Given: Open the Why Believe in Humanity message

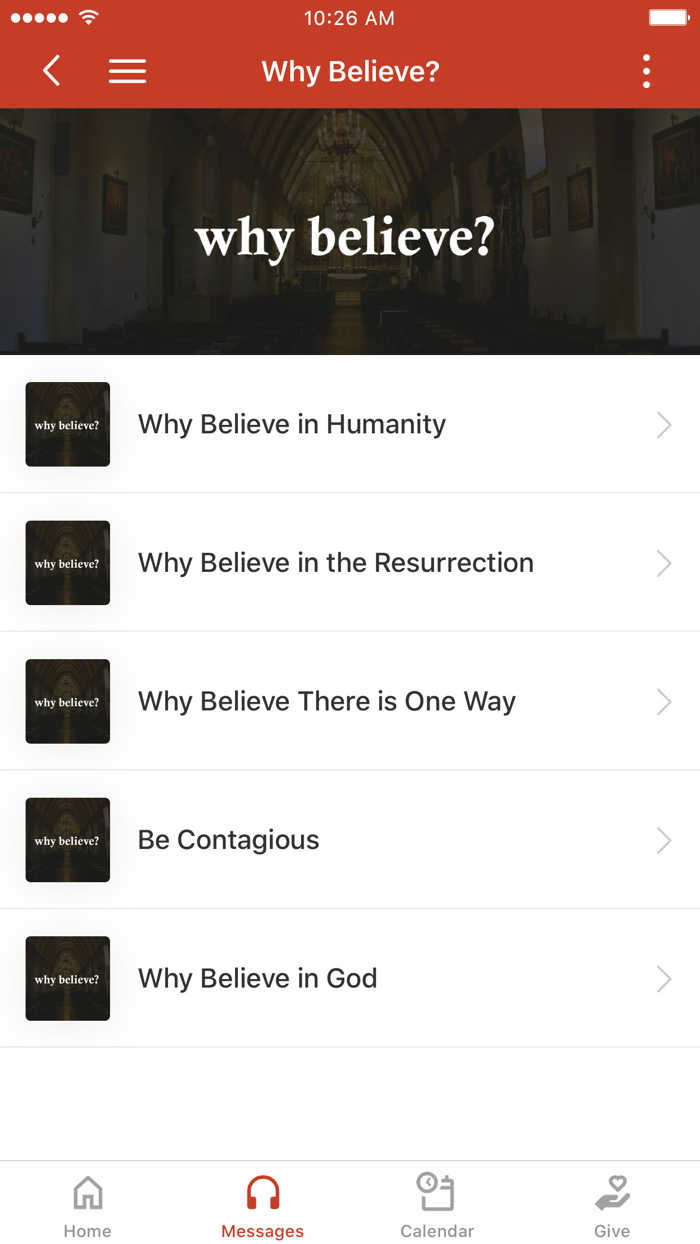Looking at the screenshot, I should tap(350, 424).
